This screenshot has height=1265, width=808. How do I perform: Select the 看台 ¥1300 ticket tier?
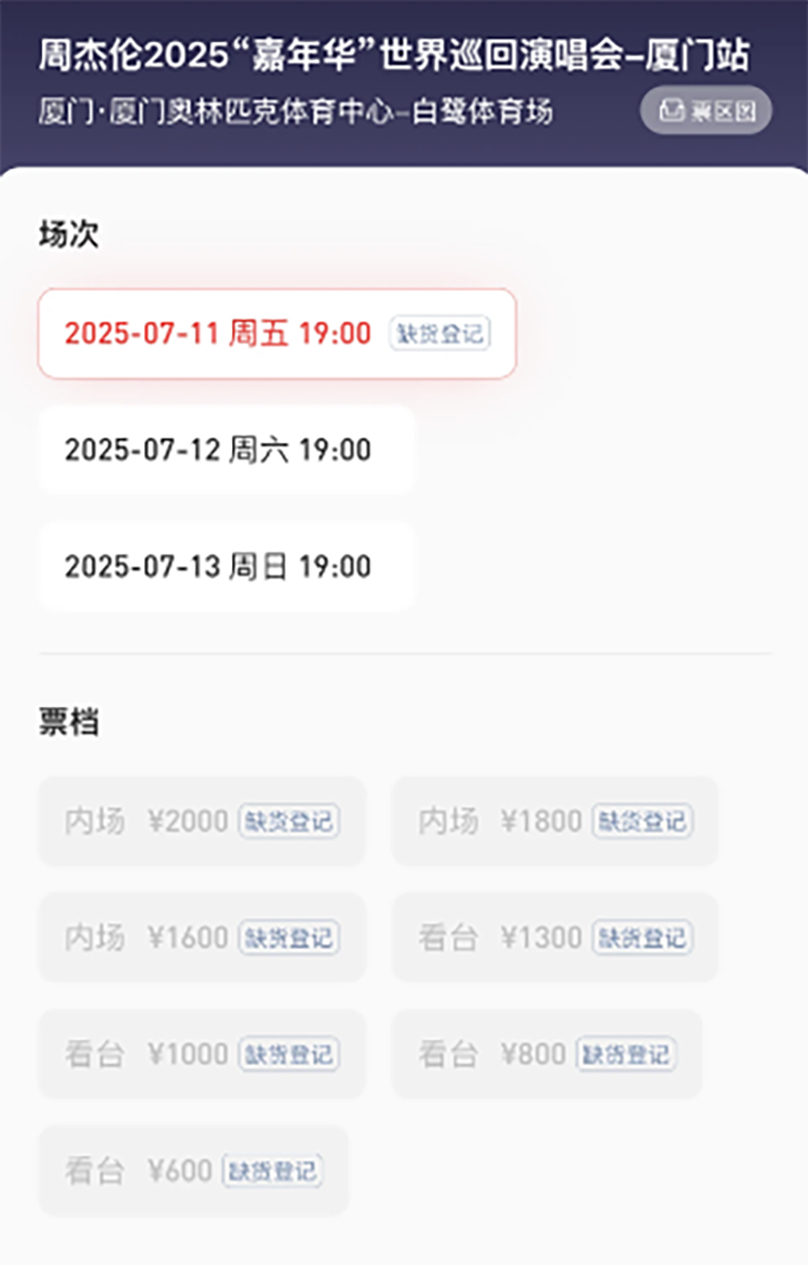click(x=554, y=937)
